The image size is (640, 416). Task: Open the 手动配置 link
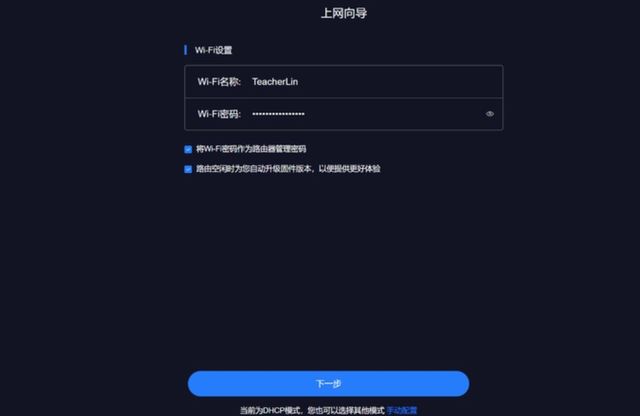tap(402, 410)
